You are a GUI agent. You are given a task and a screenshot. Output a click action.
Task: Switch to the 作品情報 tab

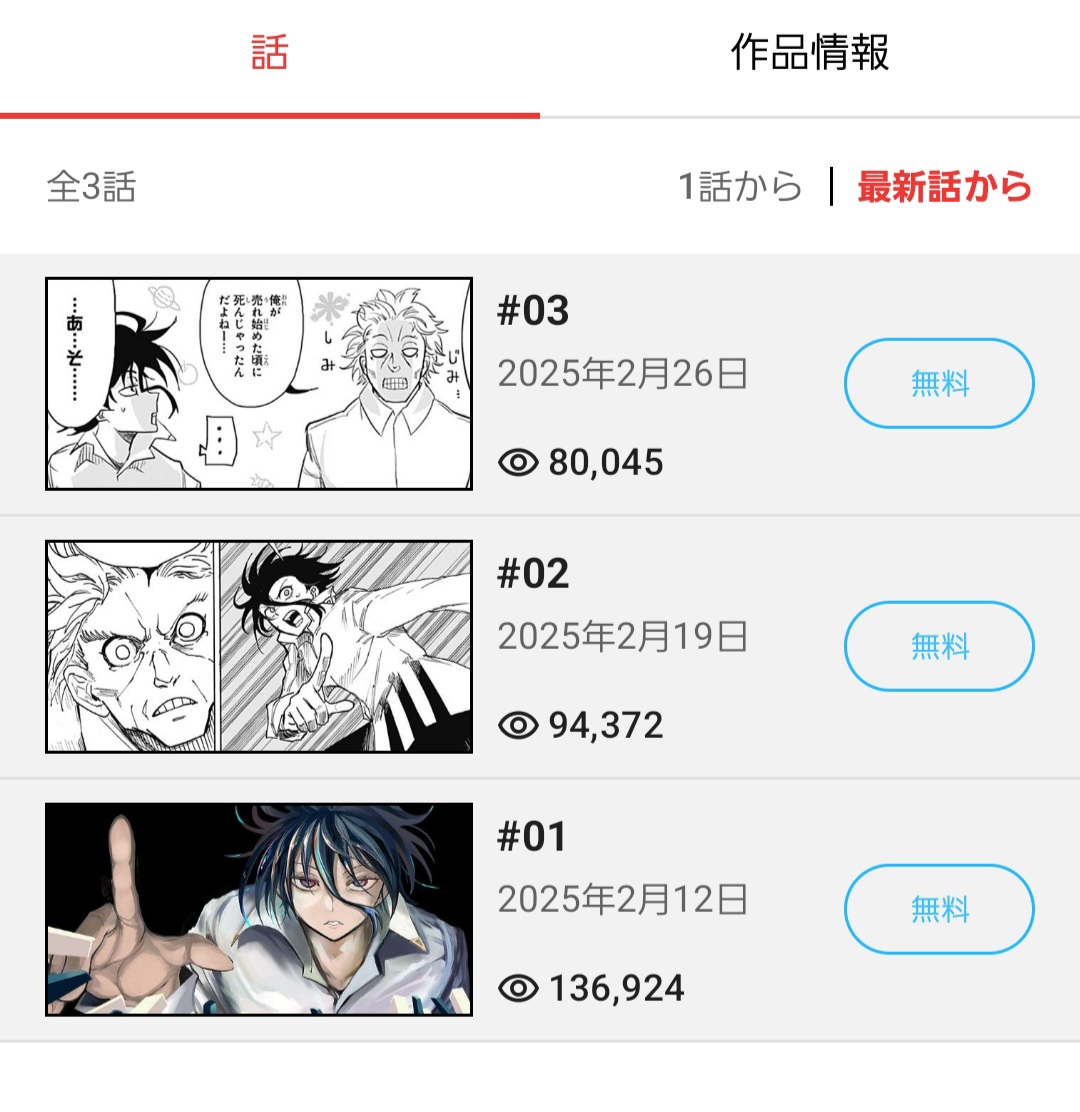click(809, 54)
